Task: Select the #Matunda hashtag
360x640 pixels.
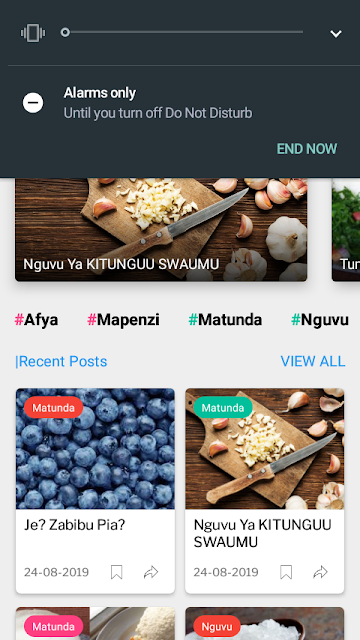Action: pos(225,320)
